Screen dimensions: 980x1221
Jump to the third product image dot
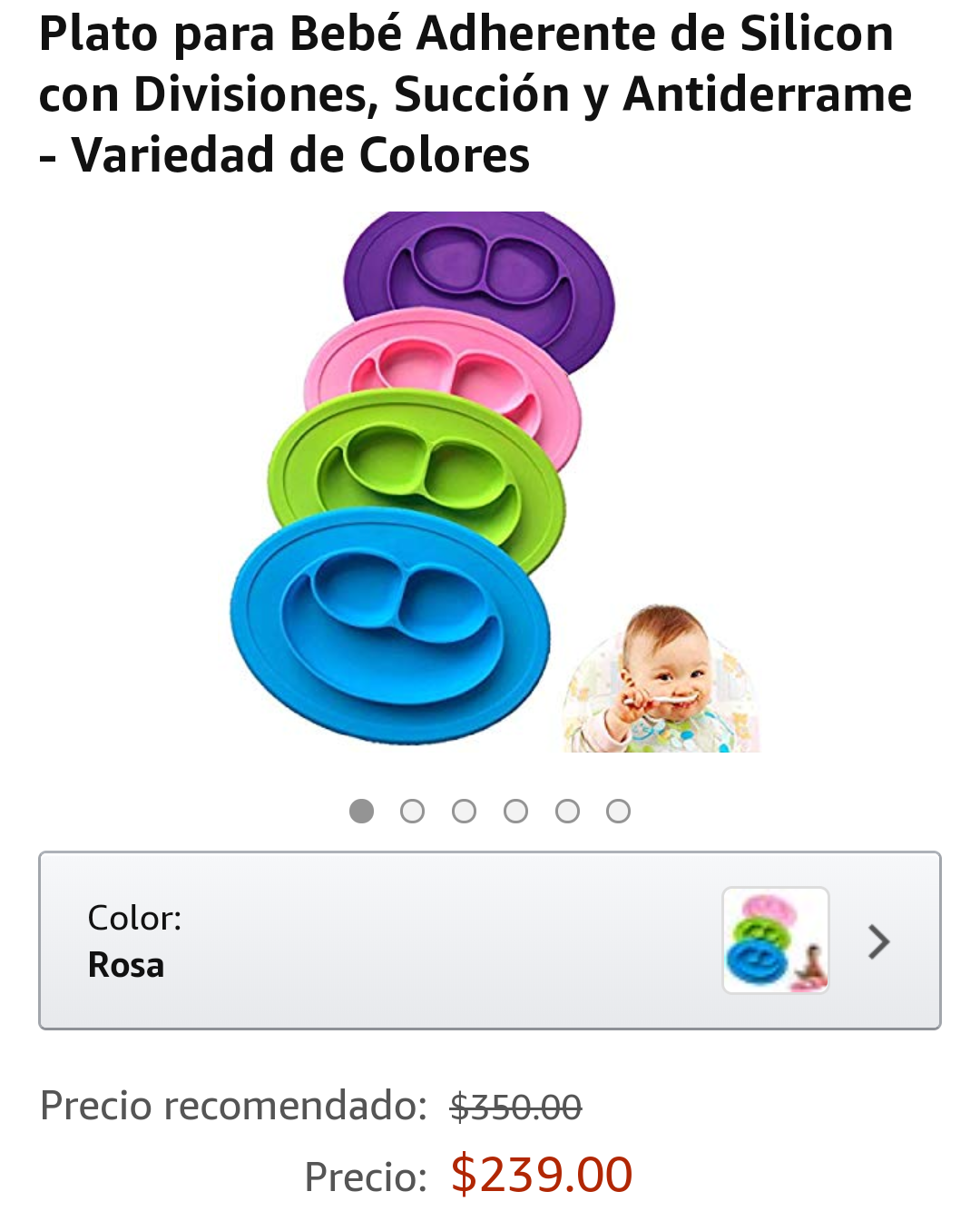pos(464,811)
